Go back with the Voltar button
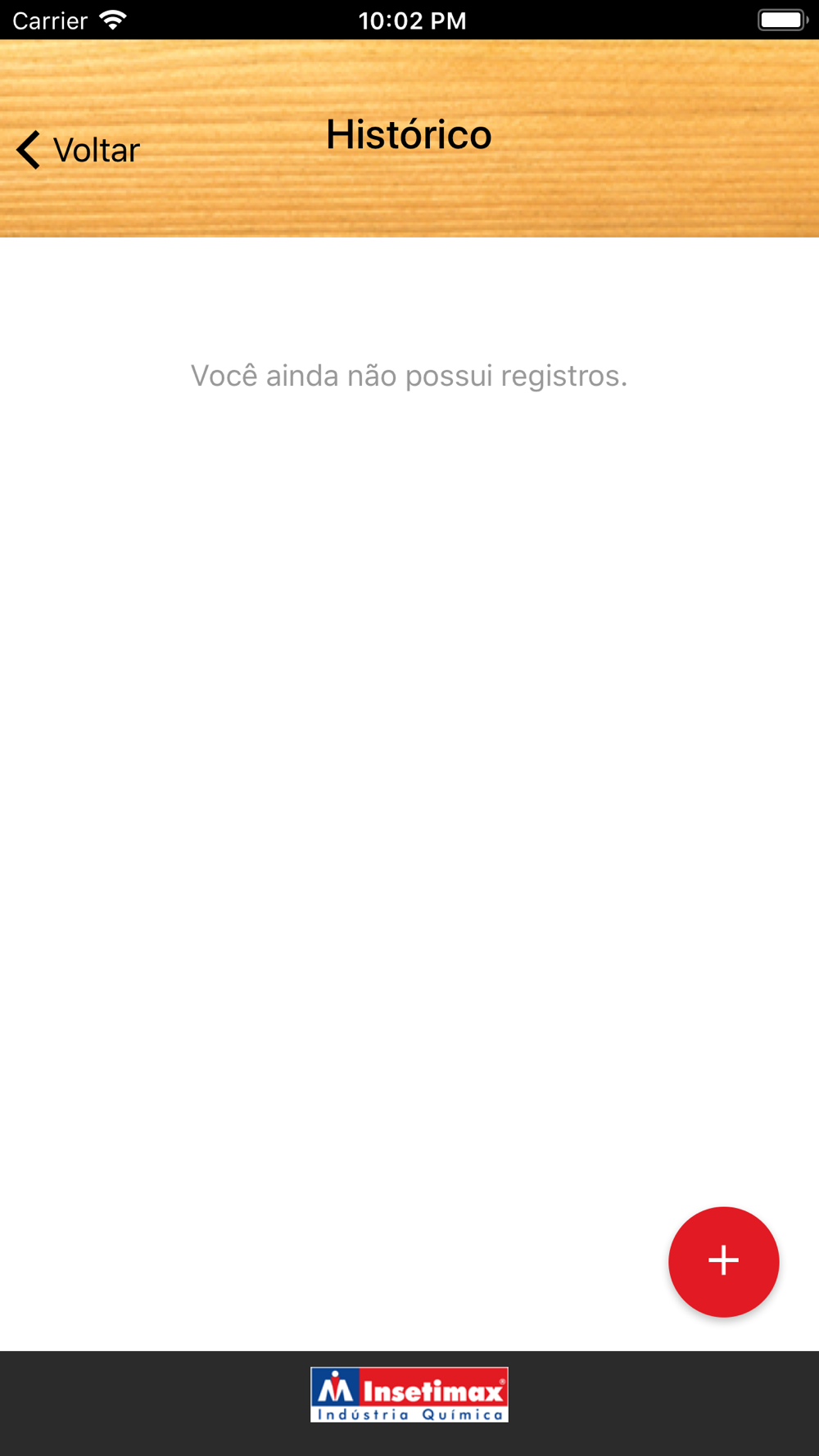819x1456 pixels. pos(79,151)
